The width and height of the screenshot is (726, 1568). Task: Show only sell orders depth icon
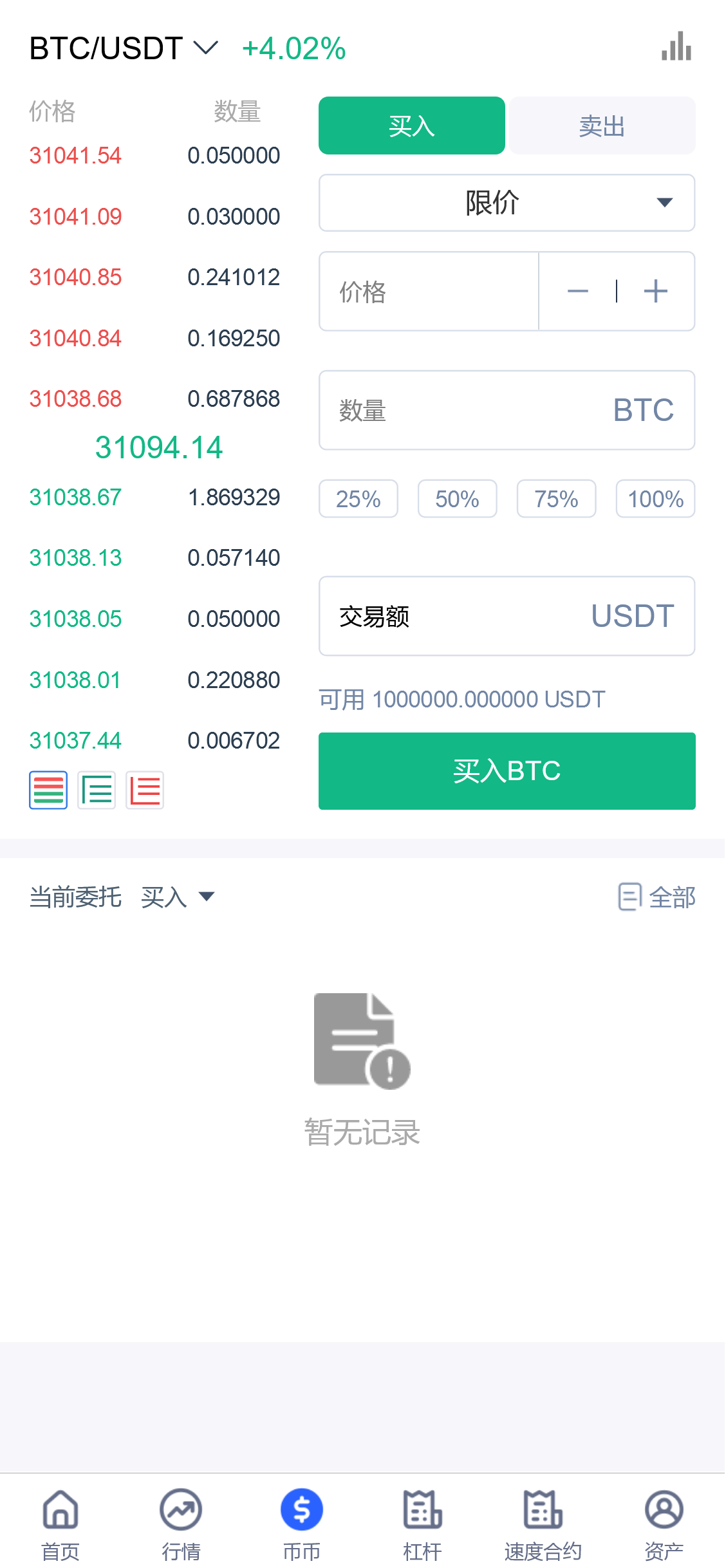144,790
